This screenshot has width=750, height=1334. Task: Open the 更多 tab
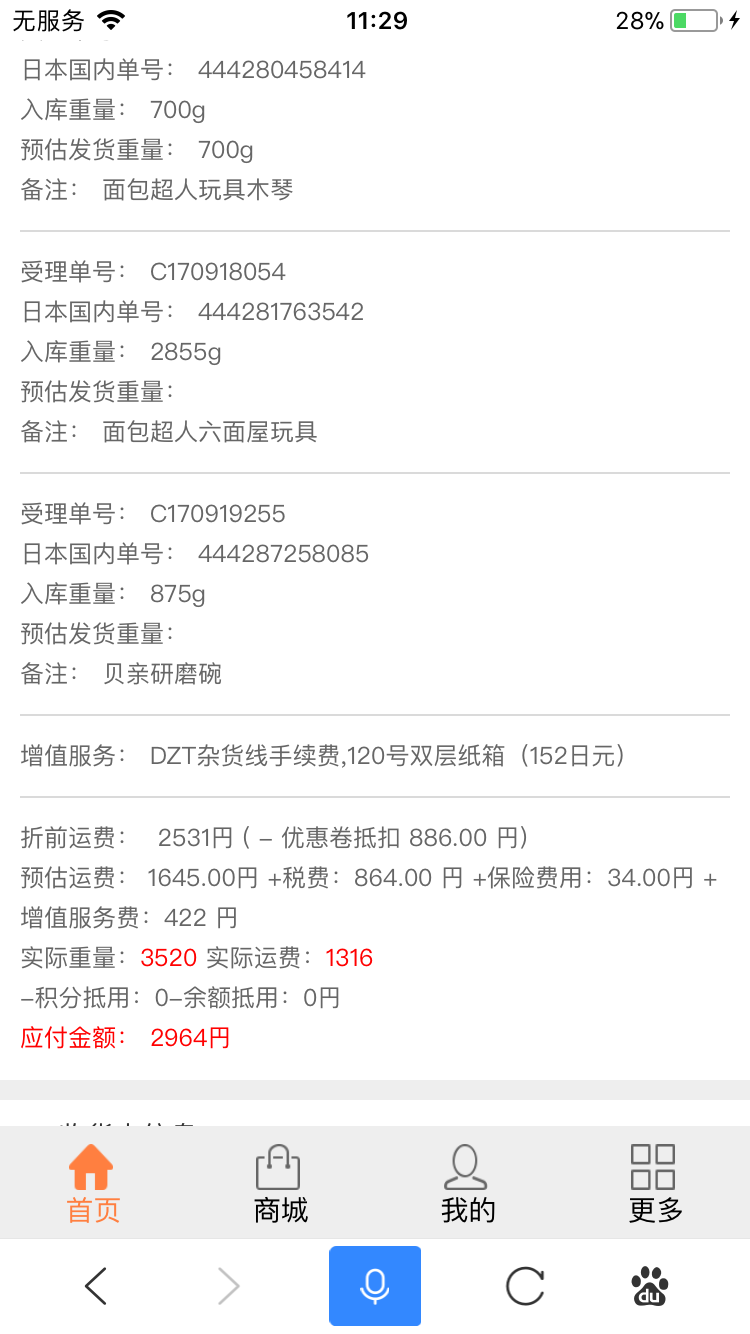(655, 1184)
